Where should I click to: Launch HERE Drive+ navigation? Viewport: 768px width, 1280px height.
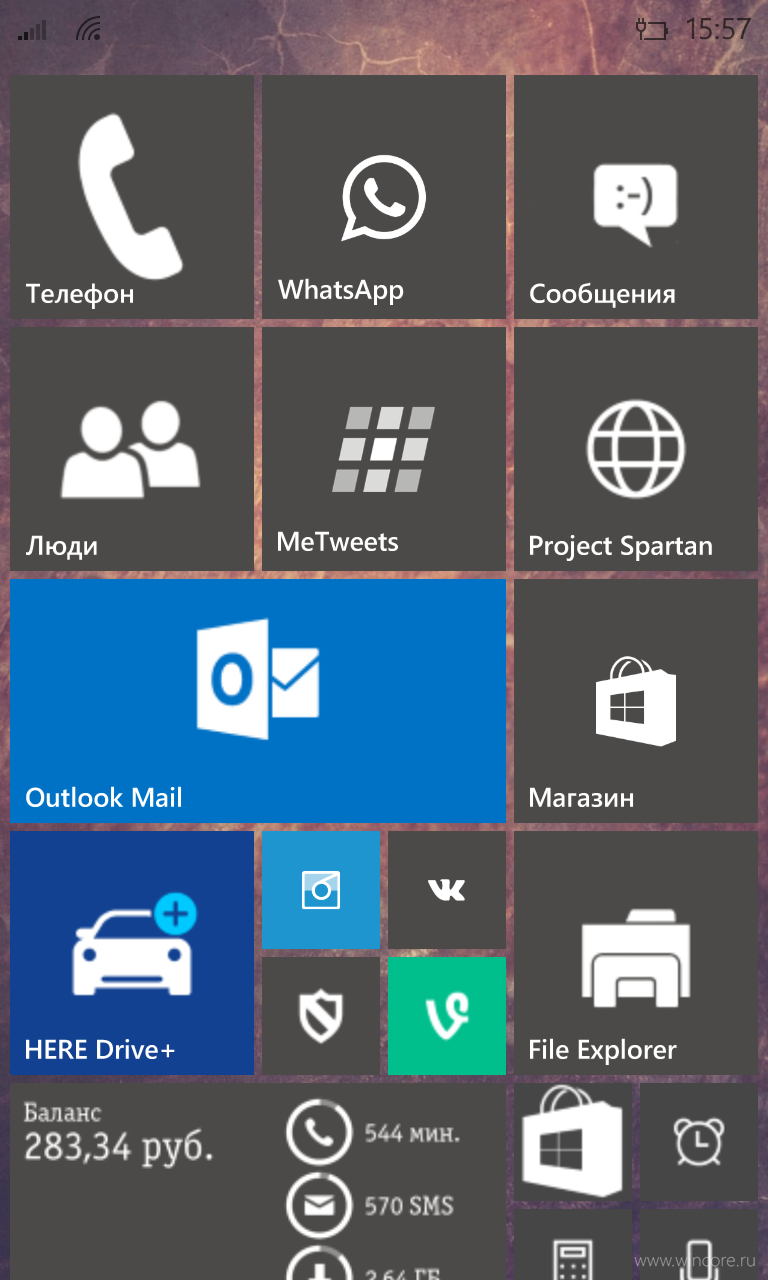(132, 953)
